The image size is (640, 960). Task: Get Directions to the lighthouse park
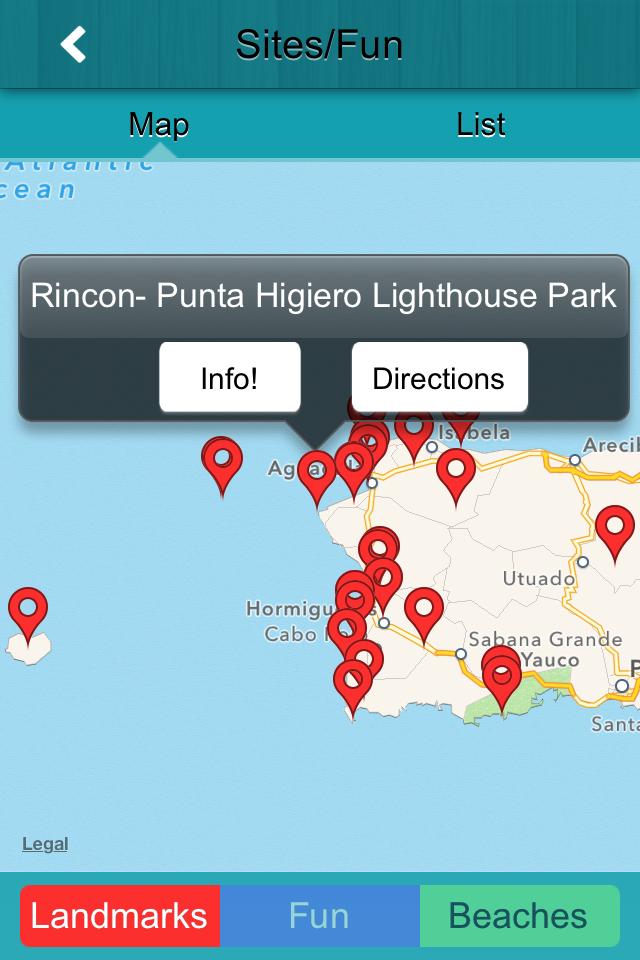(438, 378)
